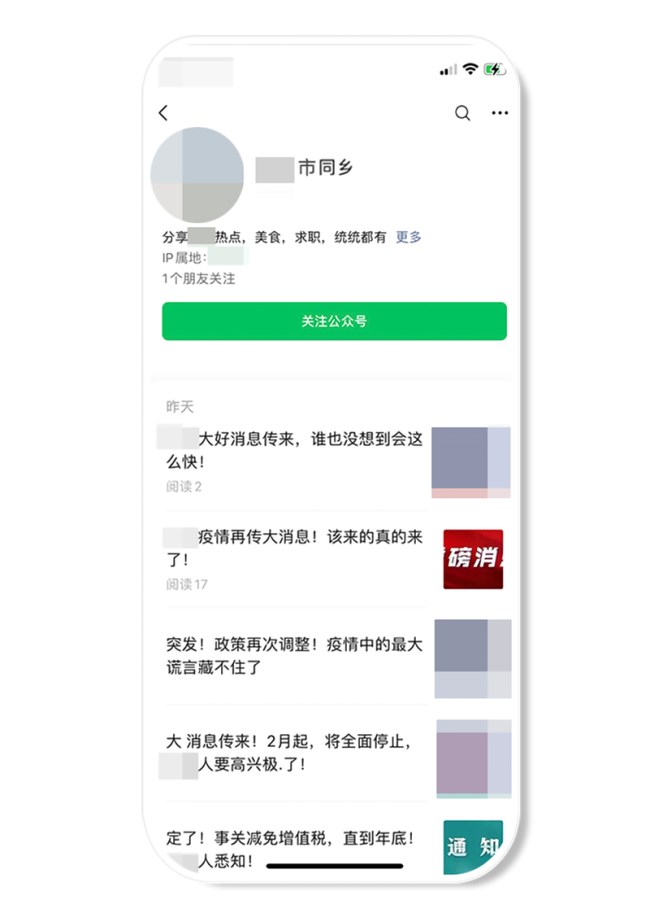Open the account profile avatar
Viewport: 650px width, 900px height.
coord(198,175)
